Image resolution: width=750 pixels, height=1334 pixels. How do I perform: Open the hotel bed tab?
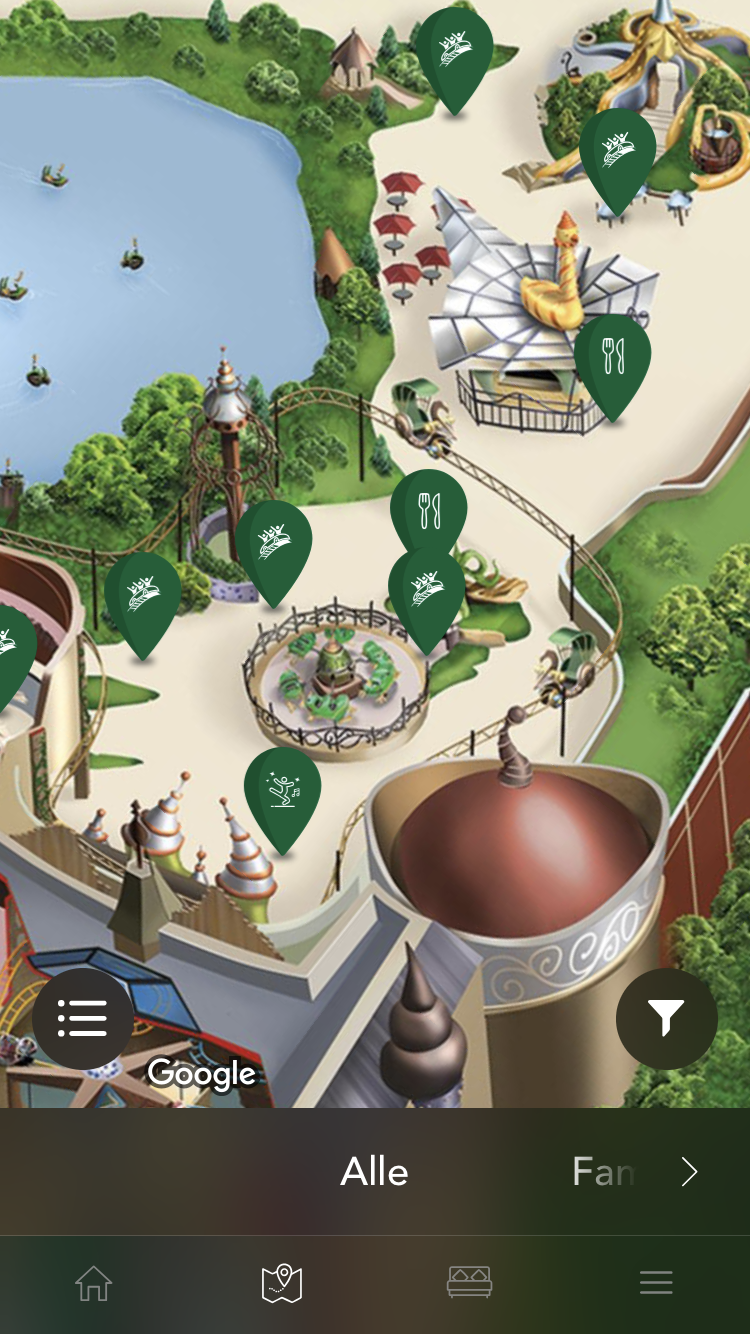469,1282
